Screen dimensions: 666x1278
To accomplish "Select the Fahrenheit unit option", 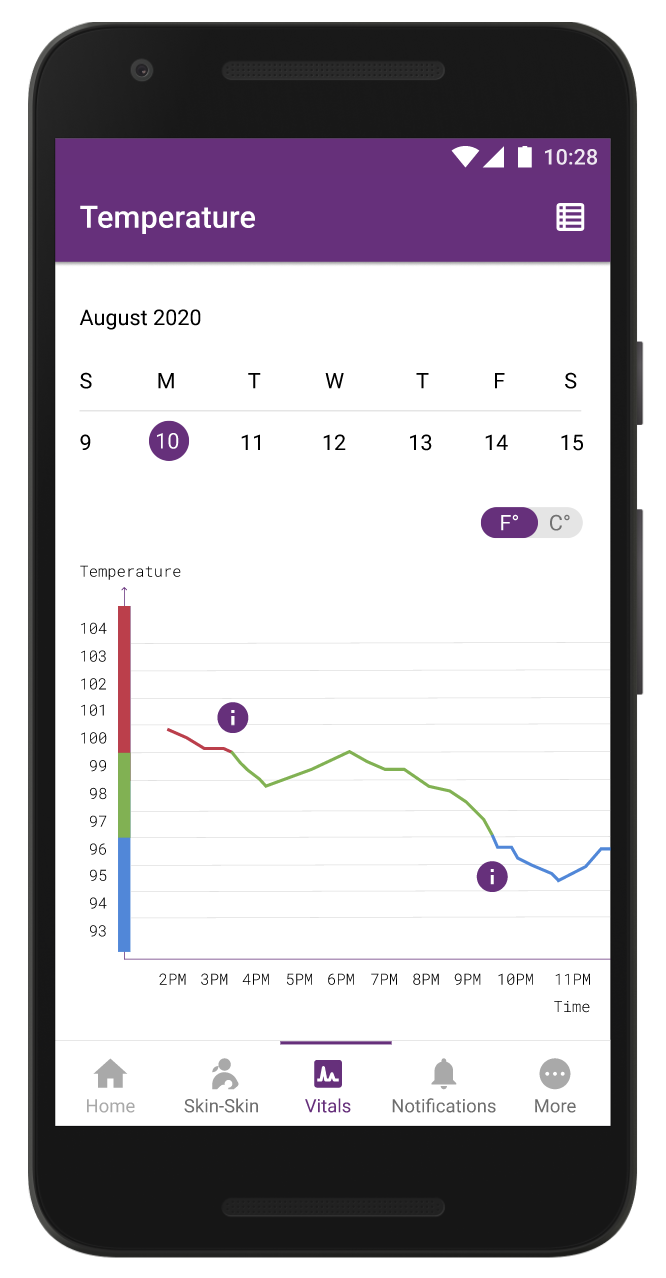I will coord(509,523).
